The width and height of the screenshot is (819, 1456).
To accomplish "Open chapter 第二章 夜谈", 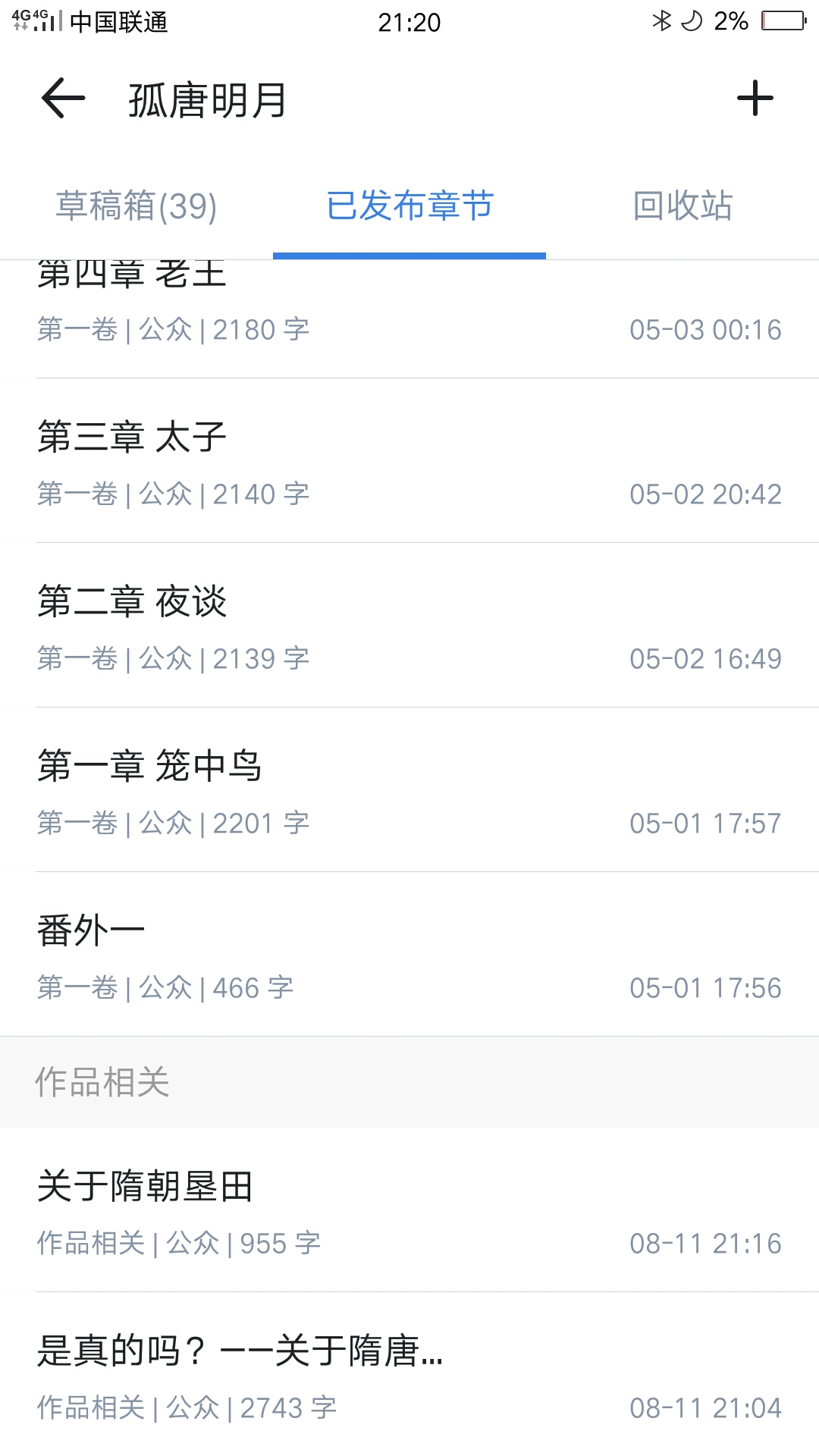I will click(x=409, y=626).
